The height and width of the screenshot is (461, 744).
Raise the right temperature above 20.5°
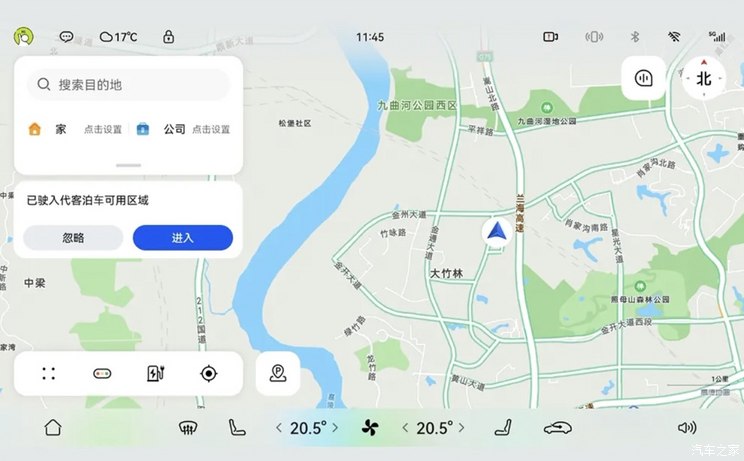[462, 428]
